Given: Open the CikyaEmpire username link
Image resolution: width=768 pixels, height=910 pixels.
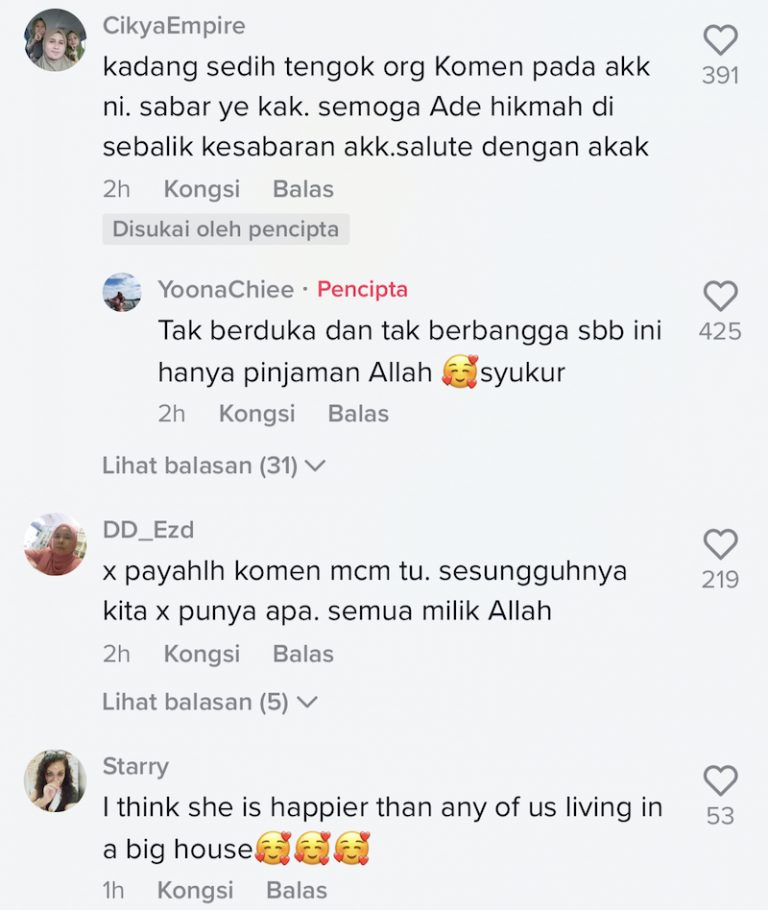Looking at the screenshot, I should [173, 25].
